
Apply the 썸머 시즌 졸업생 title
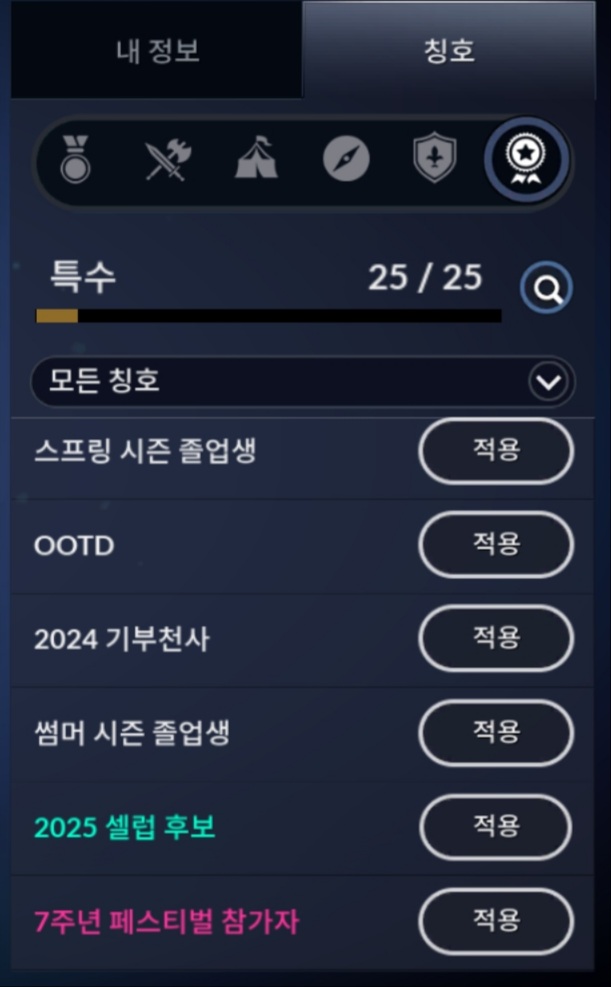(x=496, y=733)
